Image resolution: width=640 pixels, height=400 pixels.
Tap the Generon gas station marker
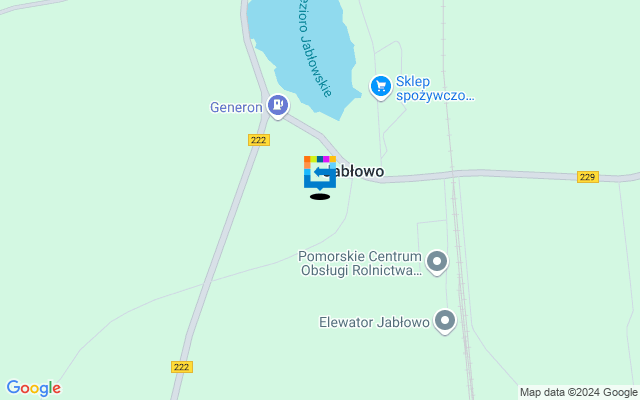point(278,104)
